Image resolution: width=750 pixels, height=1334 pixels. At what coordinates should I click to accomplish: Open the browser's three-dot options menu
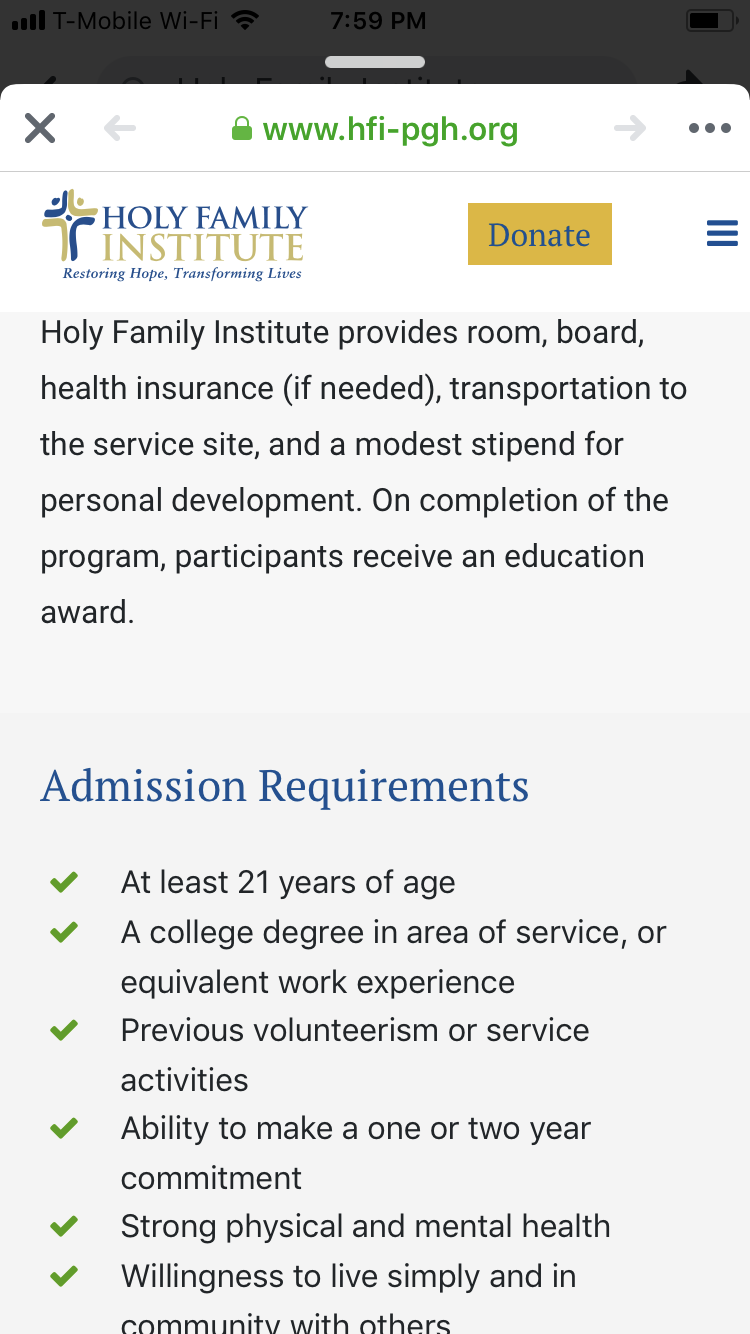click(x=710, y=128)
